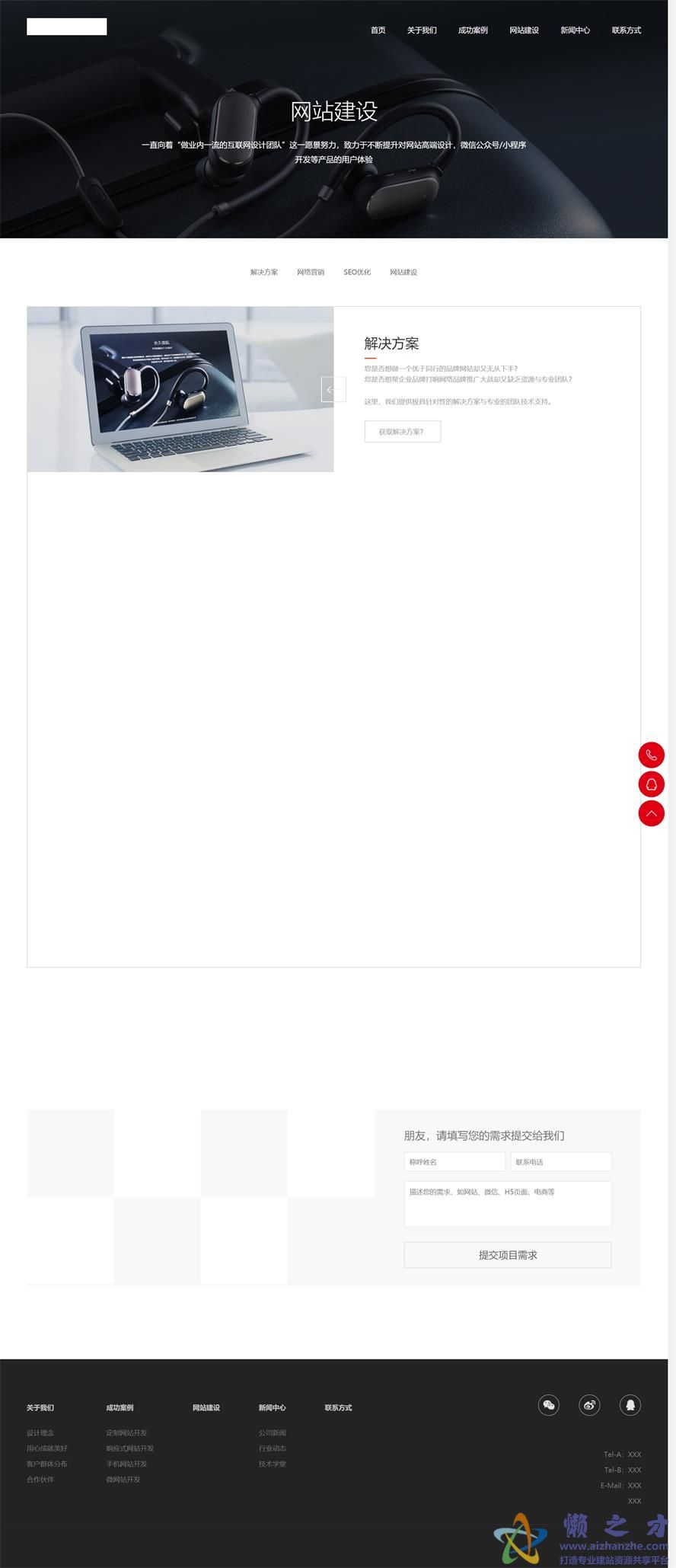Open 成功案例 in the header menu
The height and width of the screenshot is (1568, 676).
coord(473,30)
